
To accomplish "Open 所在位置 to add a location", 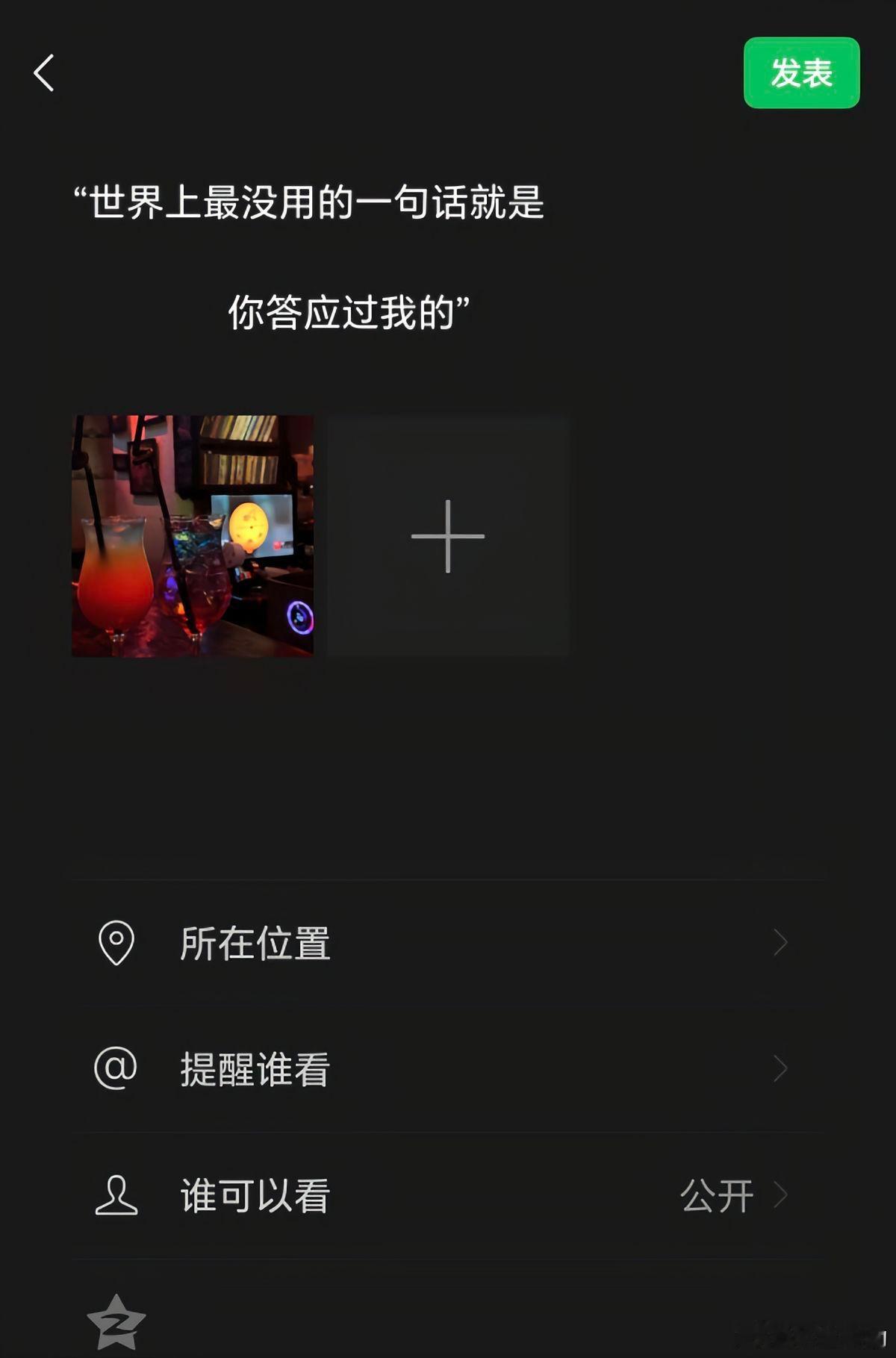I will point(254,944).
